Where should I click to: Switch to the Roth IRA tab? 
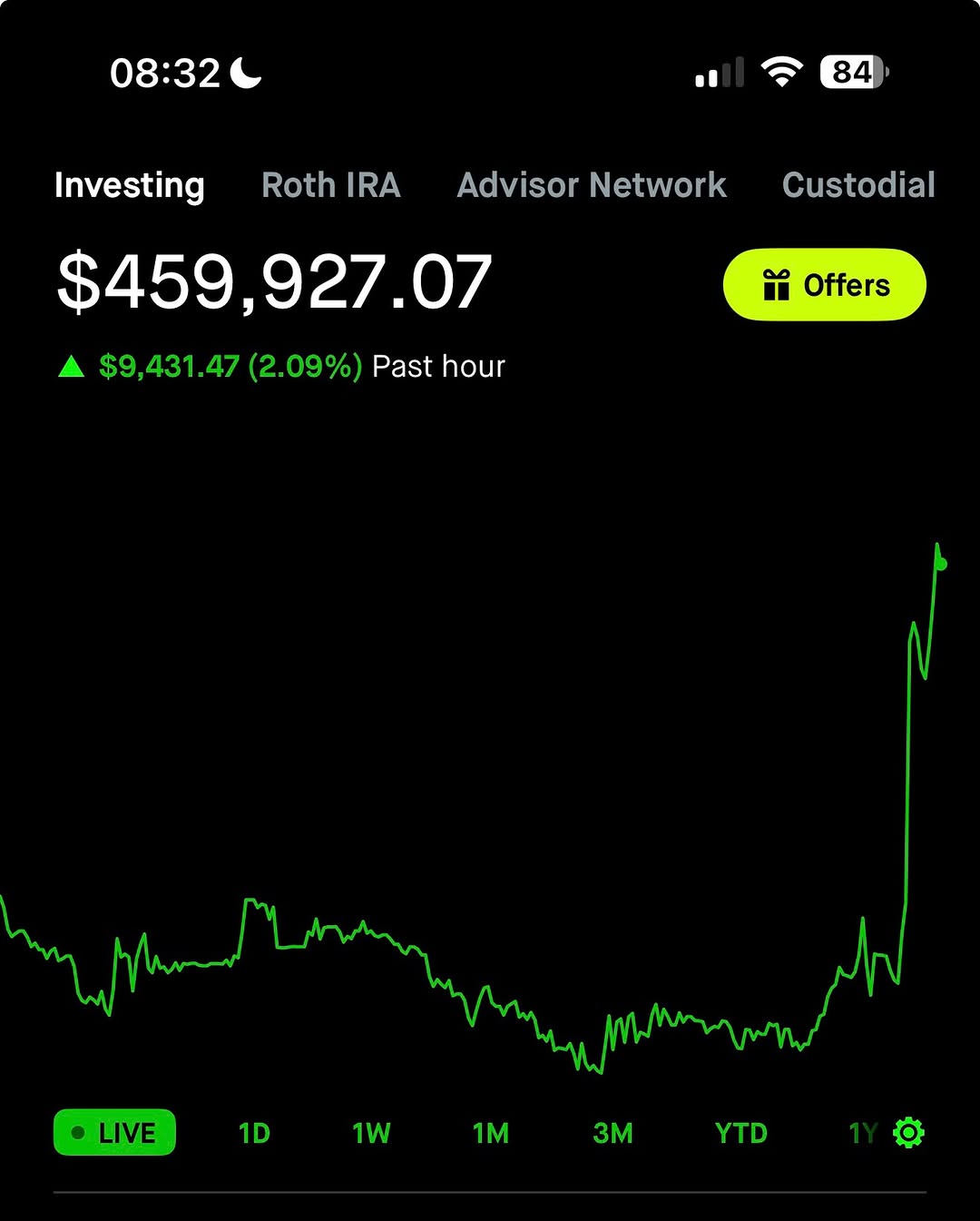click(331, 185)
